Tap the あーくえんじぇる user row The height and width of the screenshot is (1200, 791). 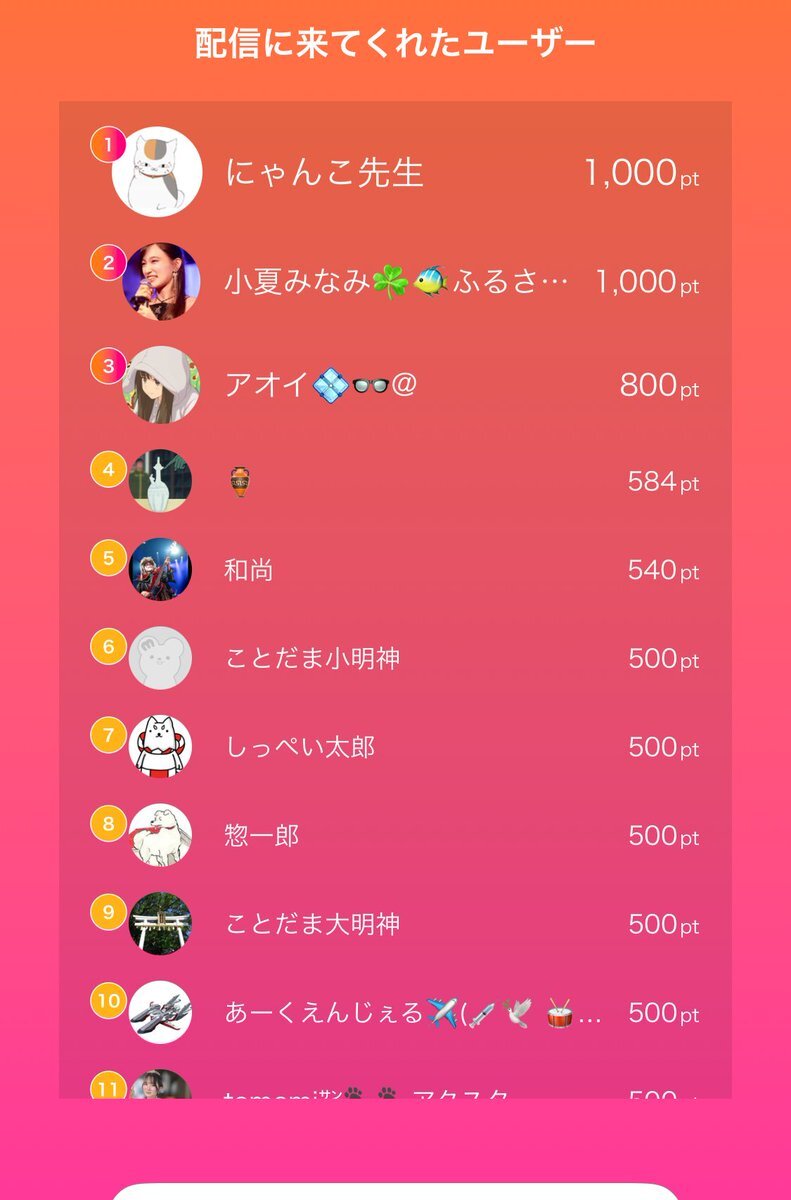395,1012
